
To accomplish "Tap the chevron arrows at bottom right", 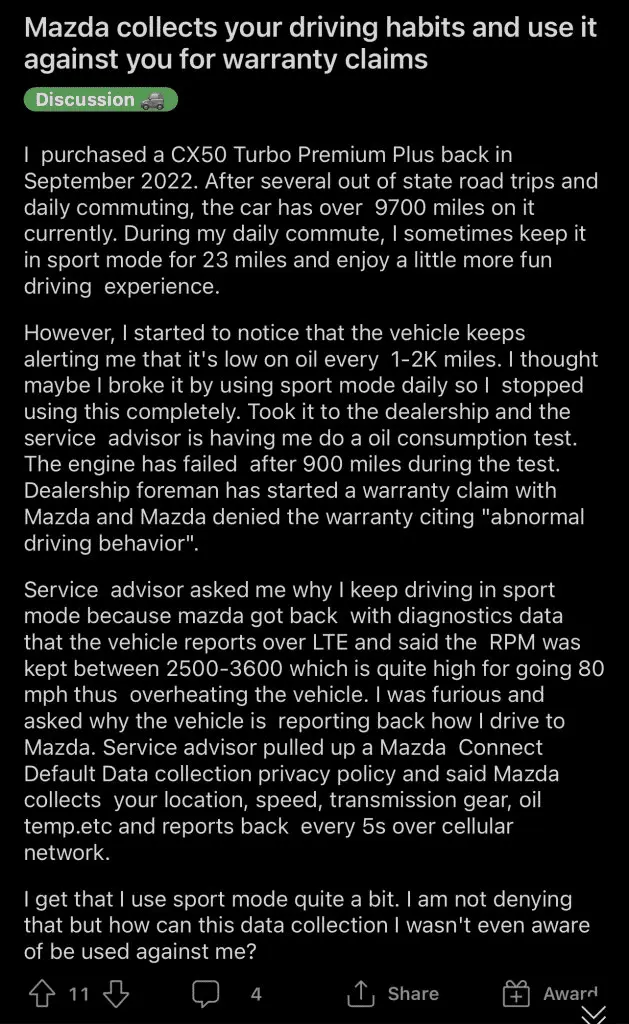I will (593, 1014).
